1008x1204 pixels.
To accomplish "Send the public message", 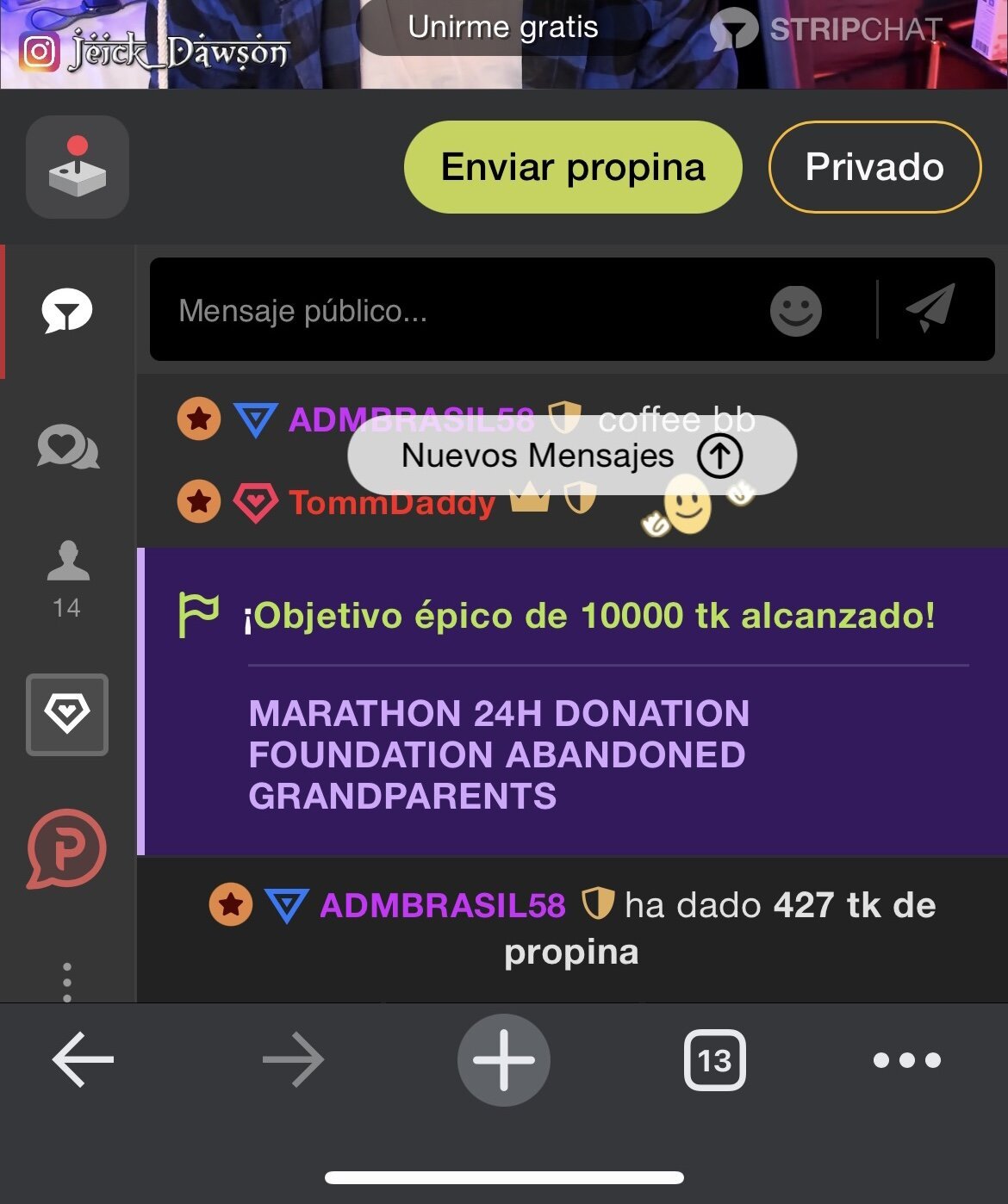I will (x=930, y=308).
